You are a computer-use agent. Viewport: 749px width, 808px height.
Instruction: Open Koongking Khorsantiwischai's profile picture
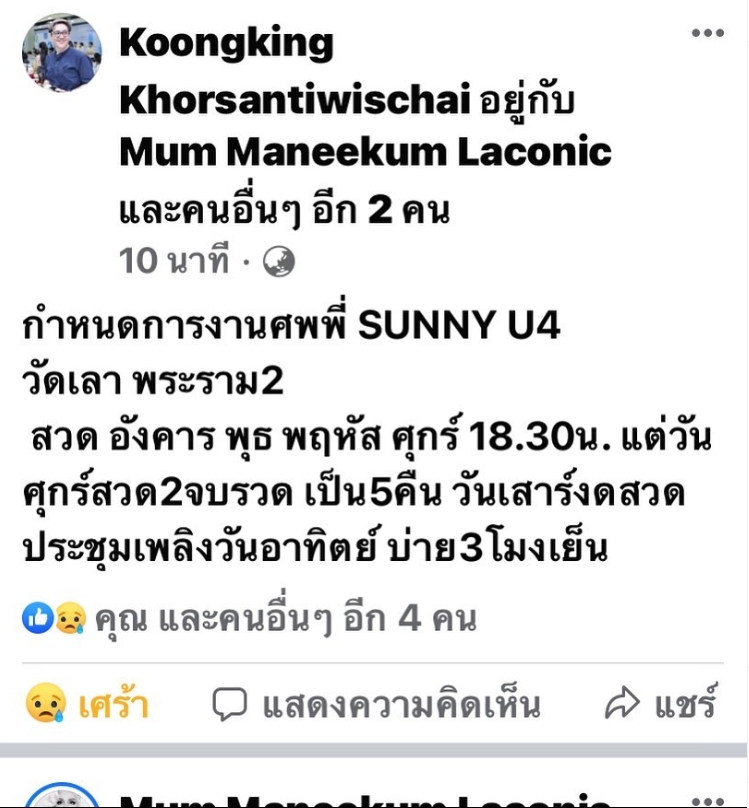(61, 53)
